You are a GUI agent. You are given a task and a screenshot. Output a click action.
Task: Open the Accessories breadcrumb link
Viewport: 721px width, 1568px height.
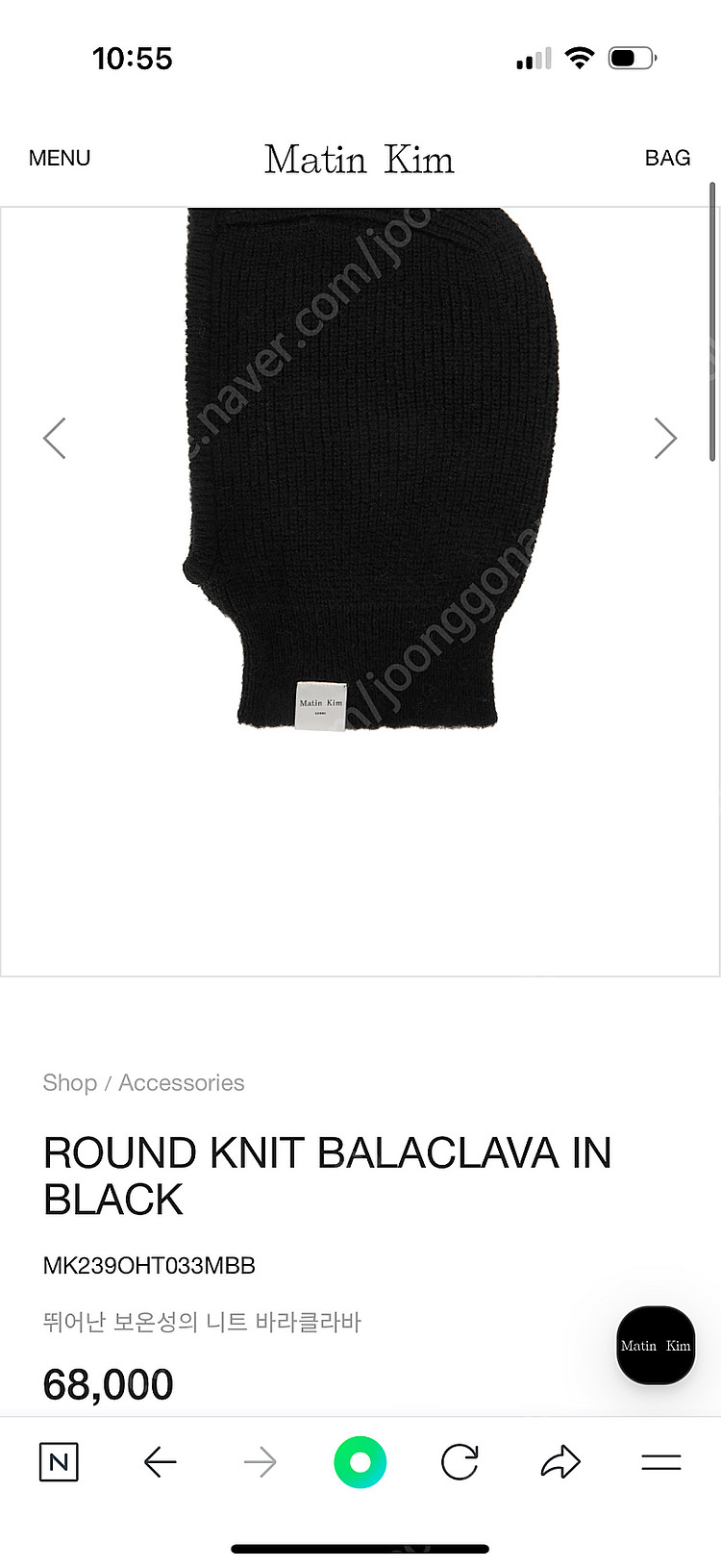coord(182,1082)
